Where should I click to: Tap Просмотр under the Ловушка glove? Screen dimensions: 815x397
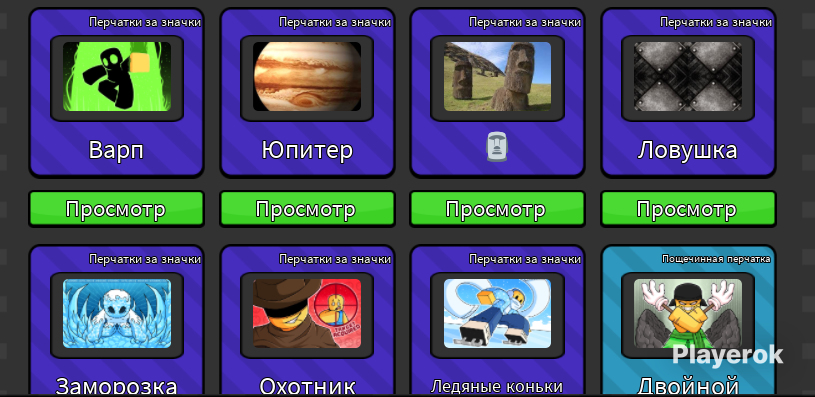tap(688, 209)
